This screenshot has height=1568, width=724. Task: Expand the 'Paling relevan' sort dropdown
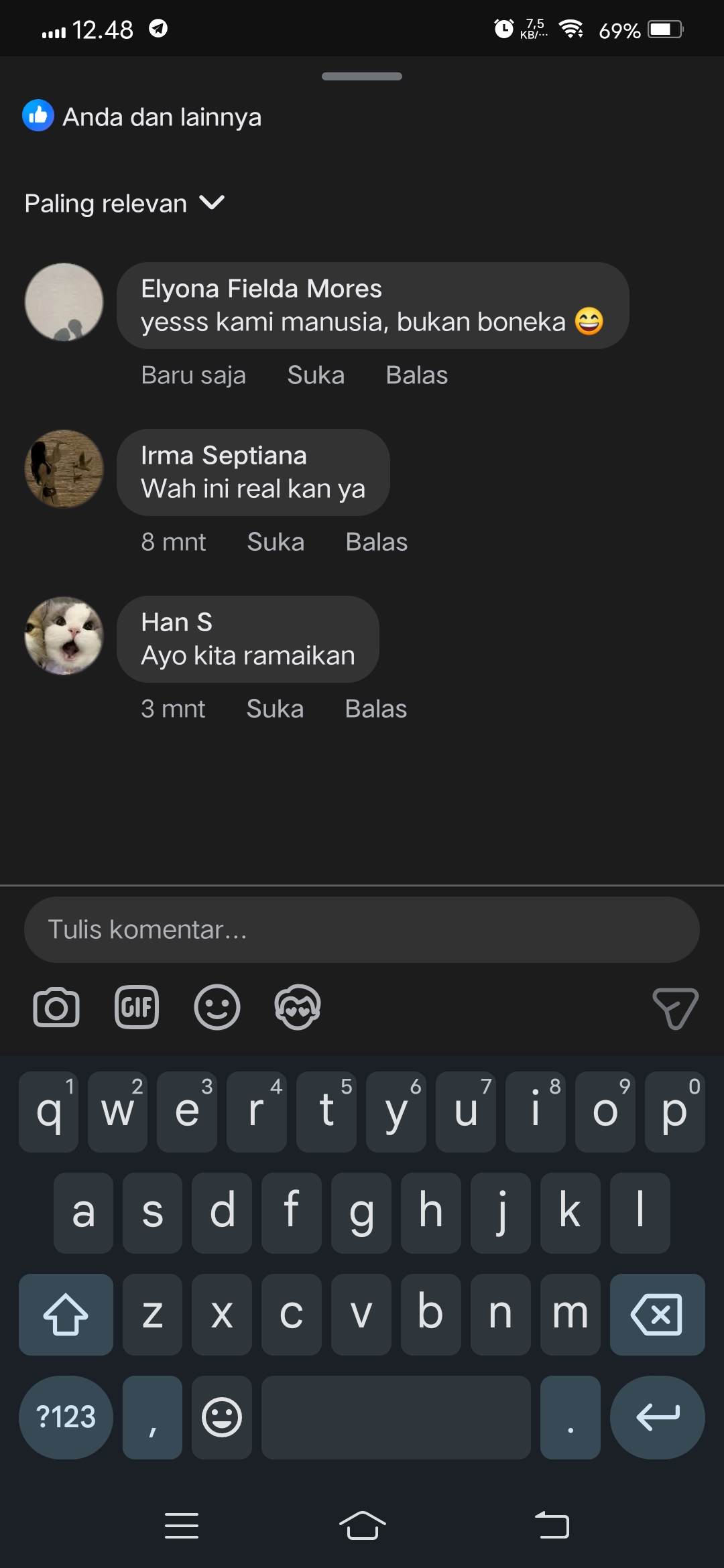[125, 203]
